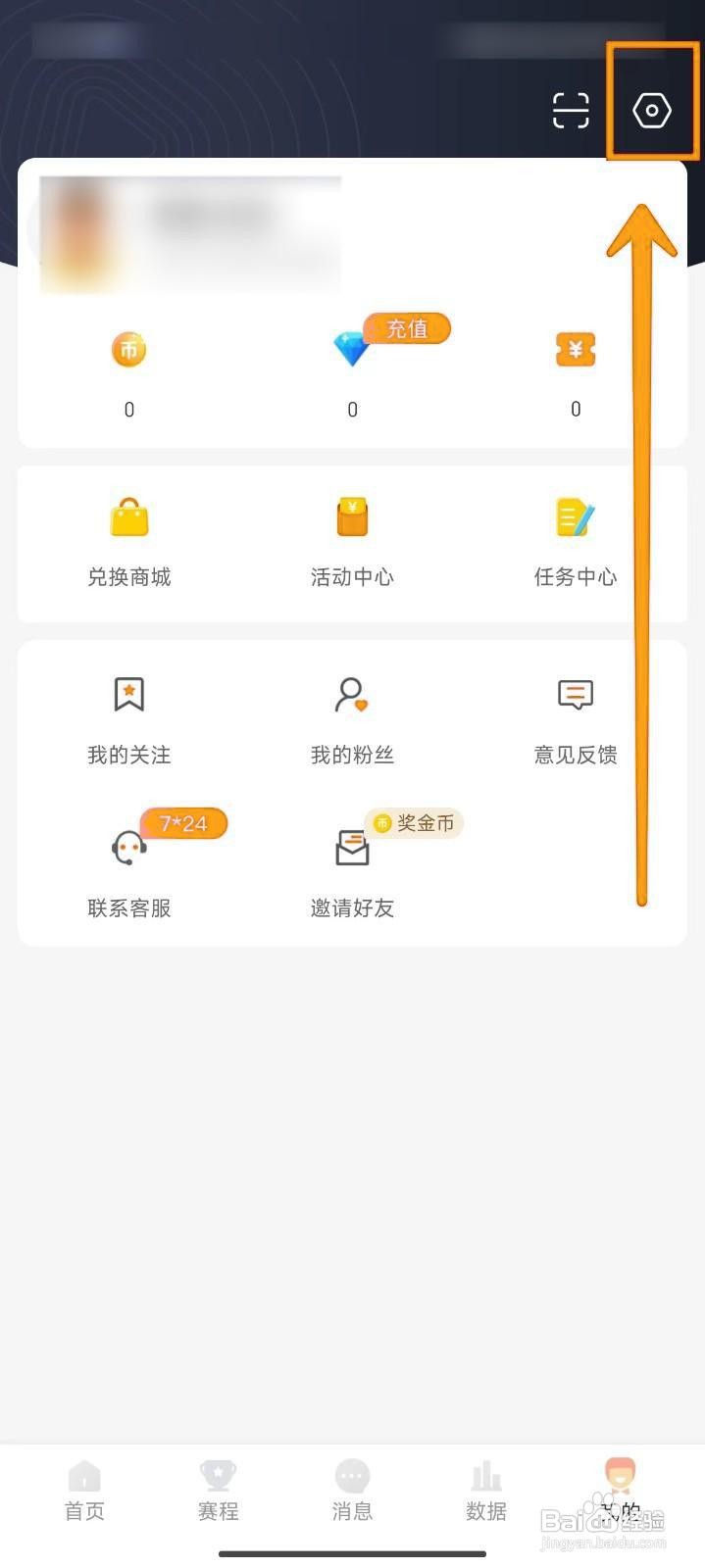
Task: Open 意见反馈 feedback
Action: point(576,717)
